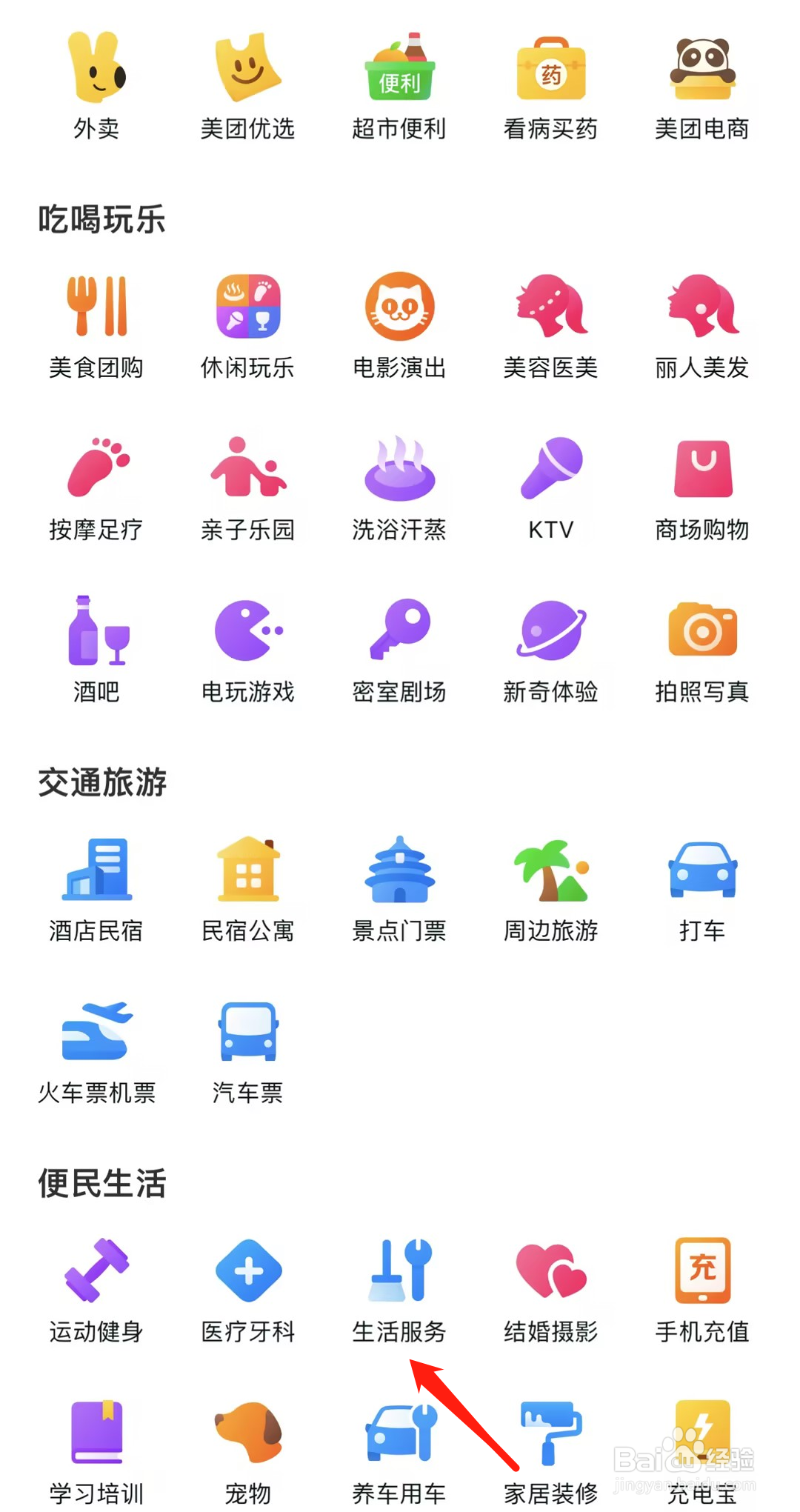The image size is (800, 1512).
Task: Open 按摩足疗 massage category
Action: coord(96,489)
